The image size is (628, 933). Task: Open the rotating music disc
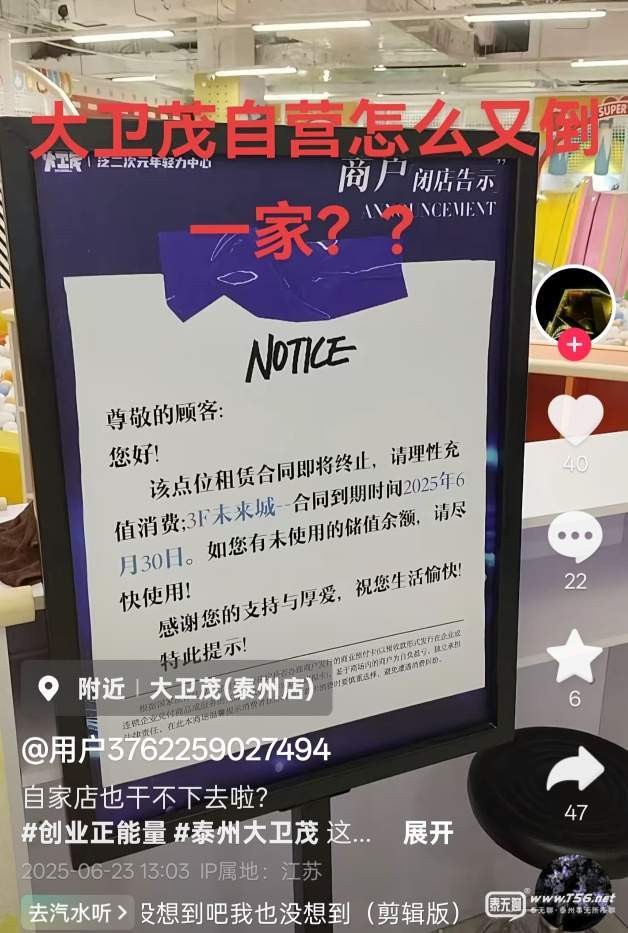(x=574, y=890)
